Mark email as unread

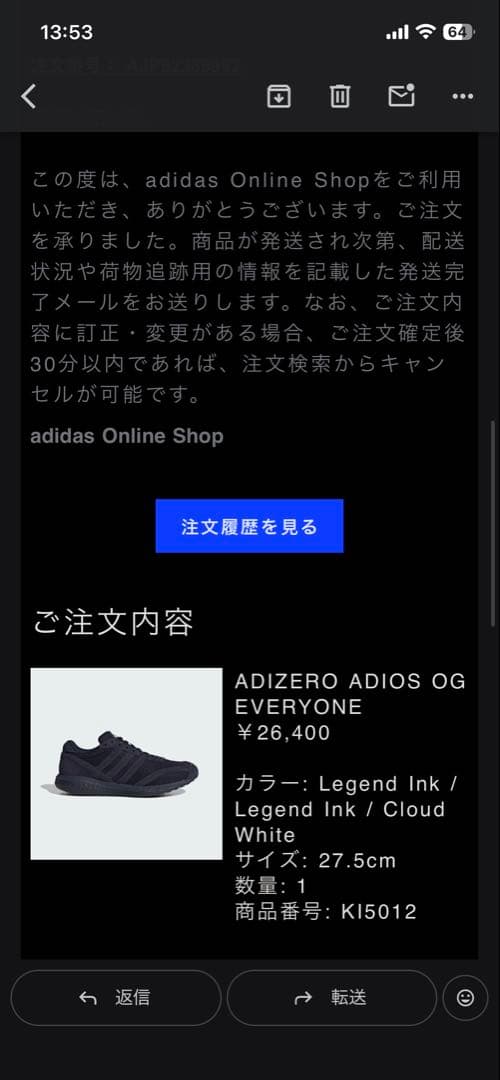tap(402, 96)
